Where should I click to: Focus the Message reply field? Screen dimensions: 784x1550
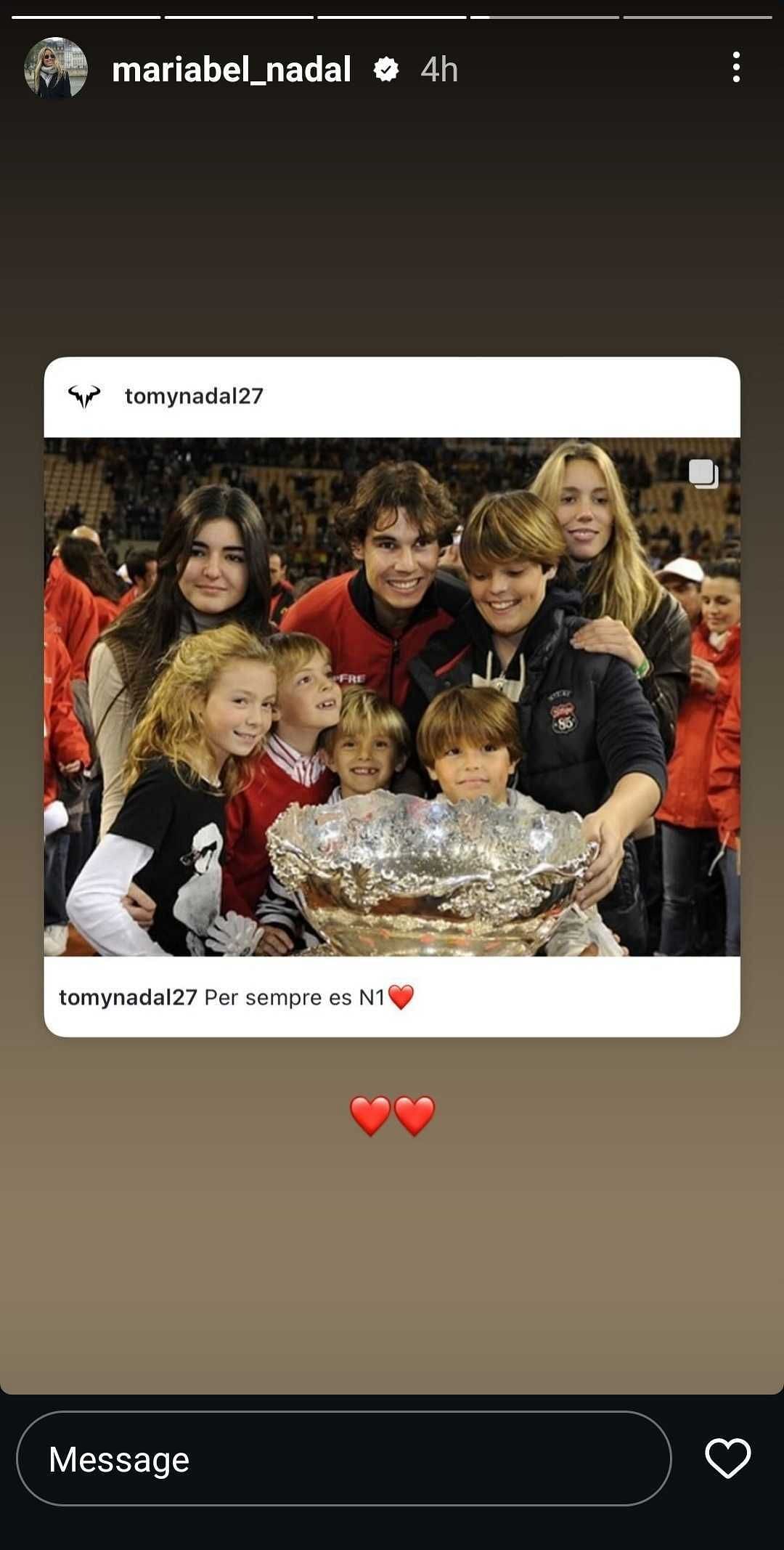[343, 1458]
